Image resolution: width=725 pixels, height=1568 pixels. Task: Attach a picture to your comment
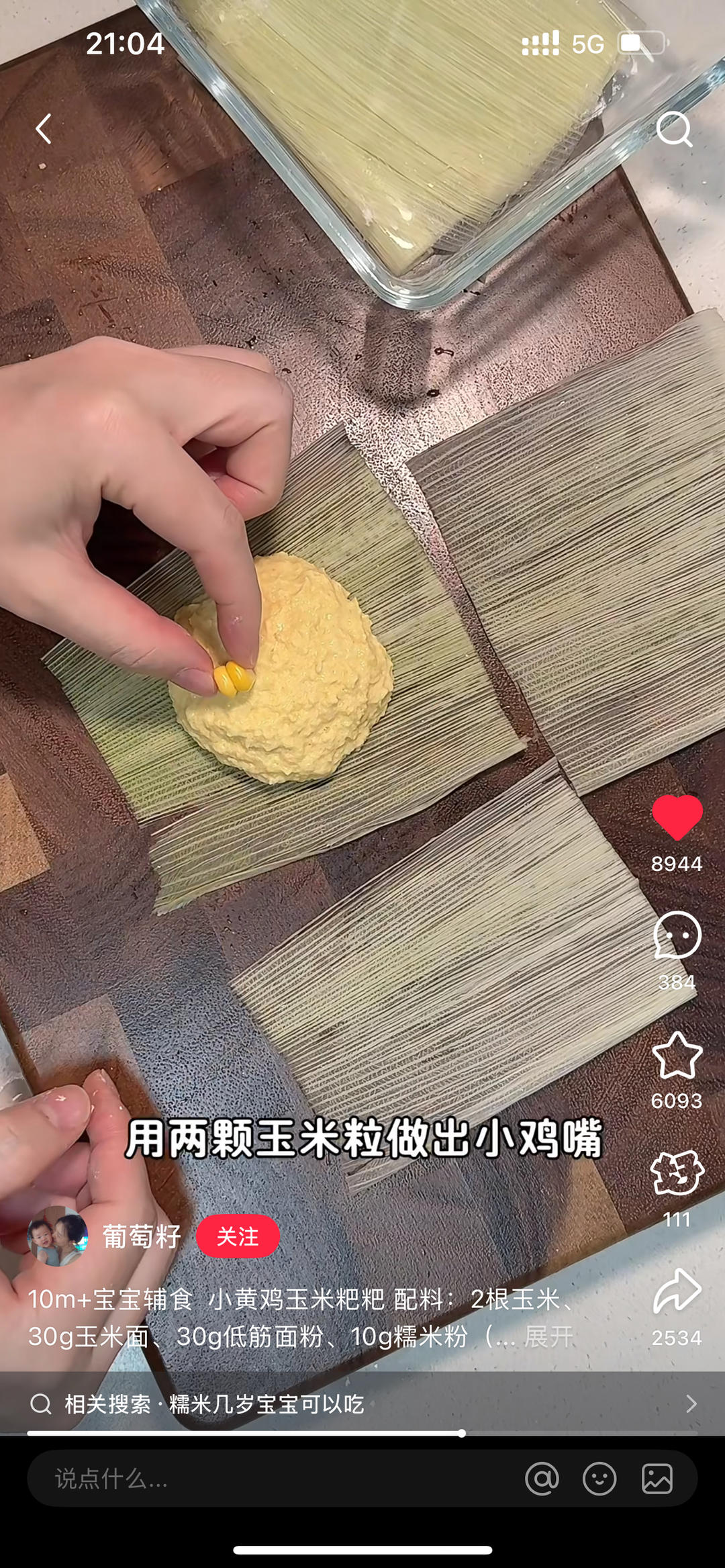pos(657,1479)
